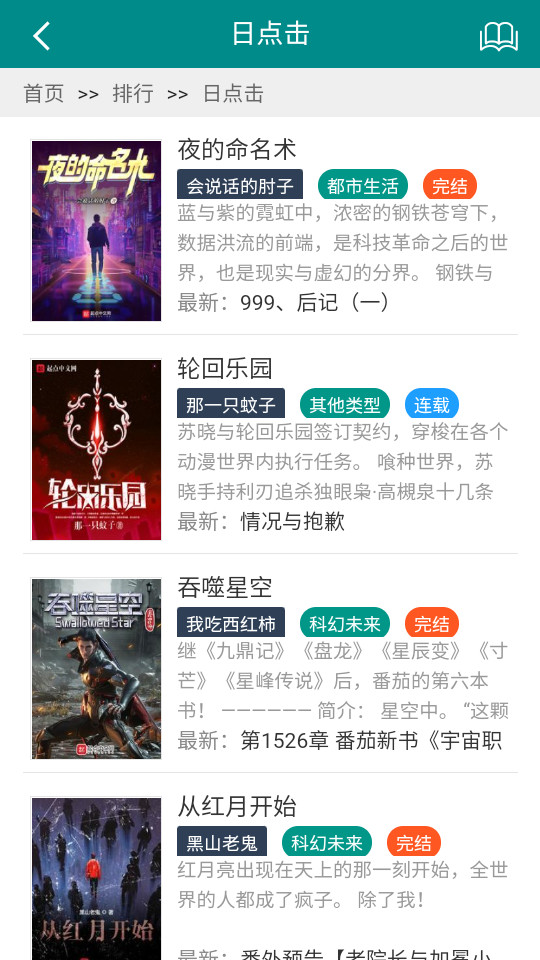
Task: Select 科幻未来 chip under 吞噬星空
Action: pyautogui.click(x=345, y=623)
